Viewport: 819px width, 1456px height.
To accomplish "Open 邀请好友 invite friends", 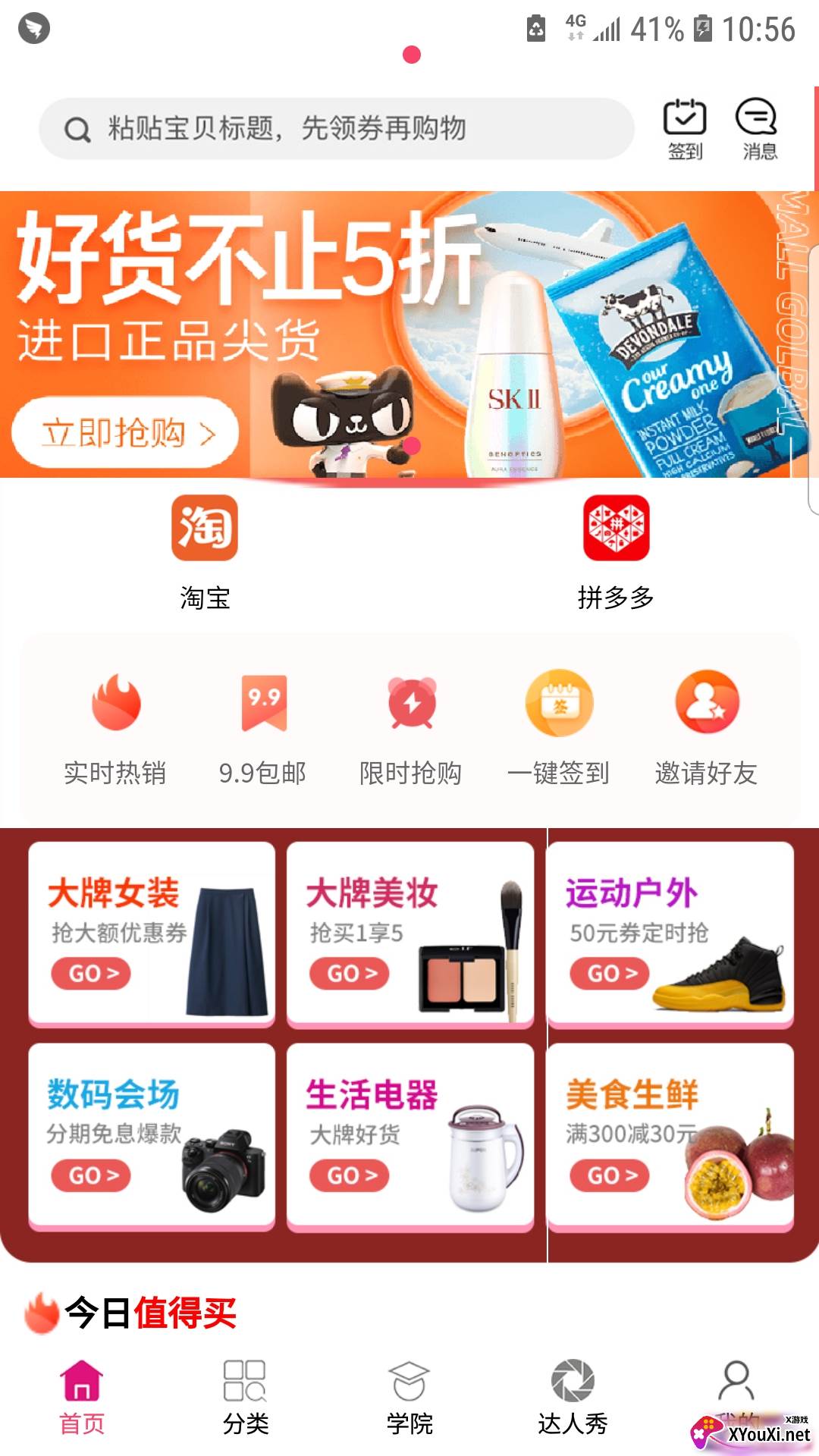I will click(707, 730).
